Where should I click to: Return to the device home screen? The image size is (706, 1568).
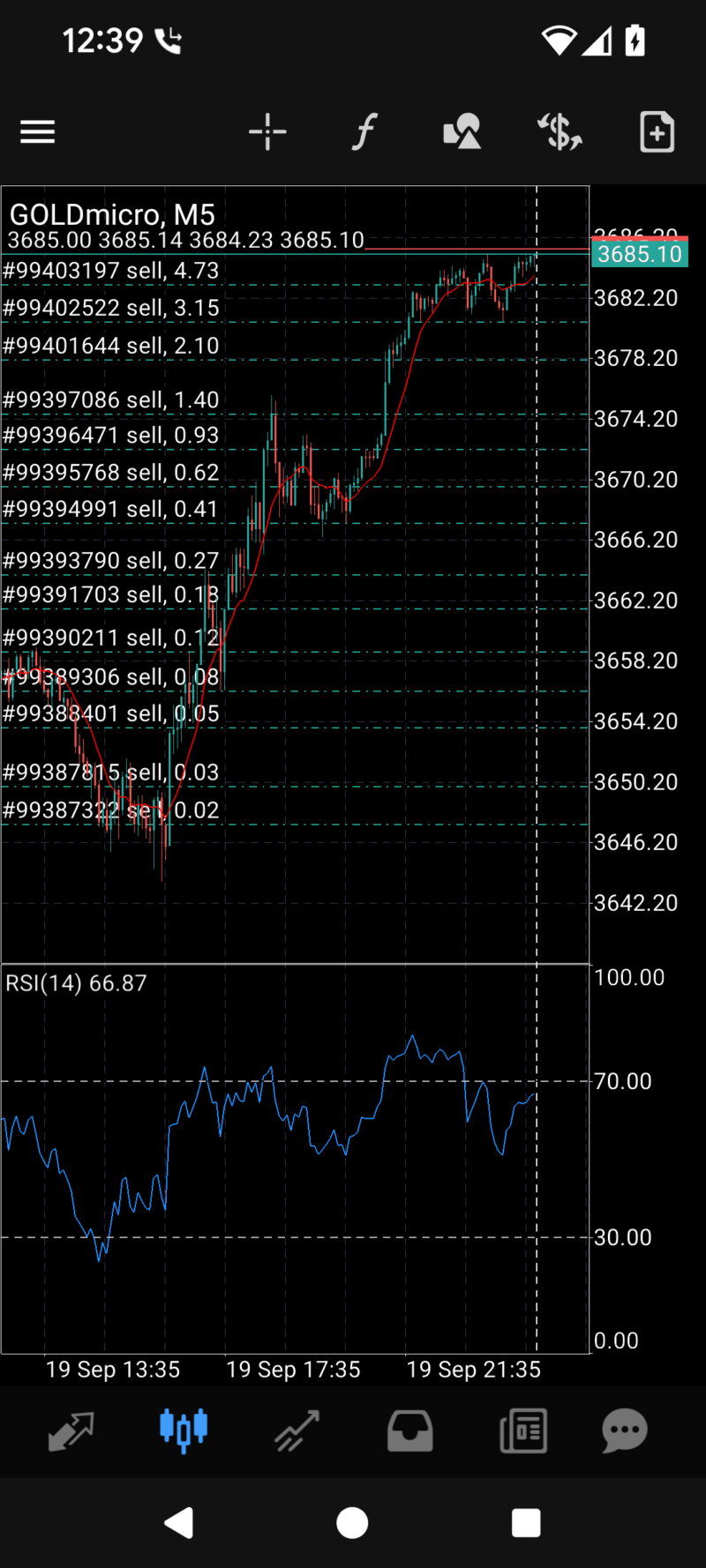point(352,1523)
